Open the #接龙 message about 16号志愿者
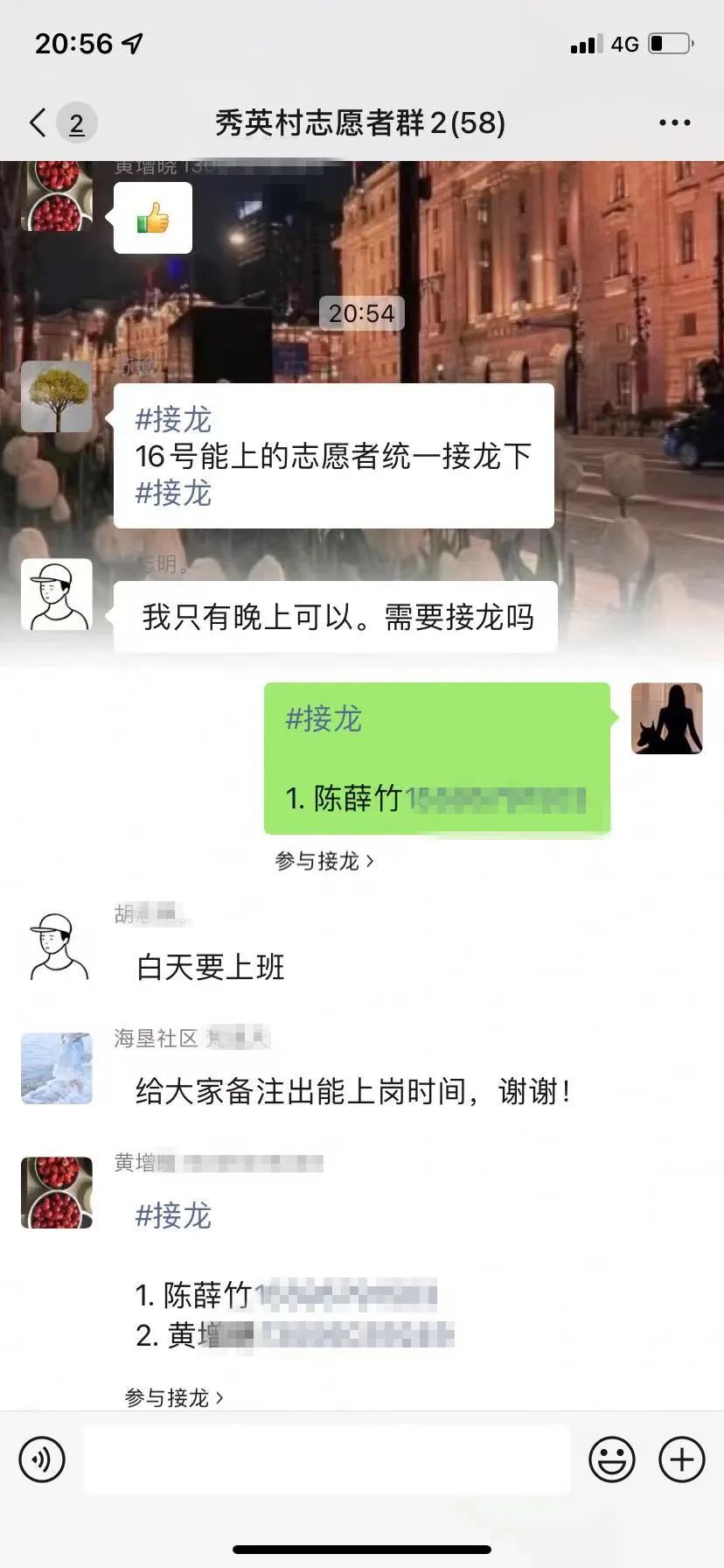This screenshot has height=1568, width=724. (x=333, y=456)
